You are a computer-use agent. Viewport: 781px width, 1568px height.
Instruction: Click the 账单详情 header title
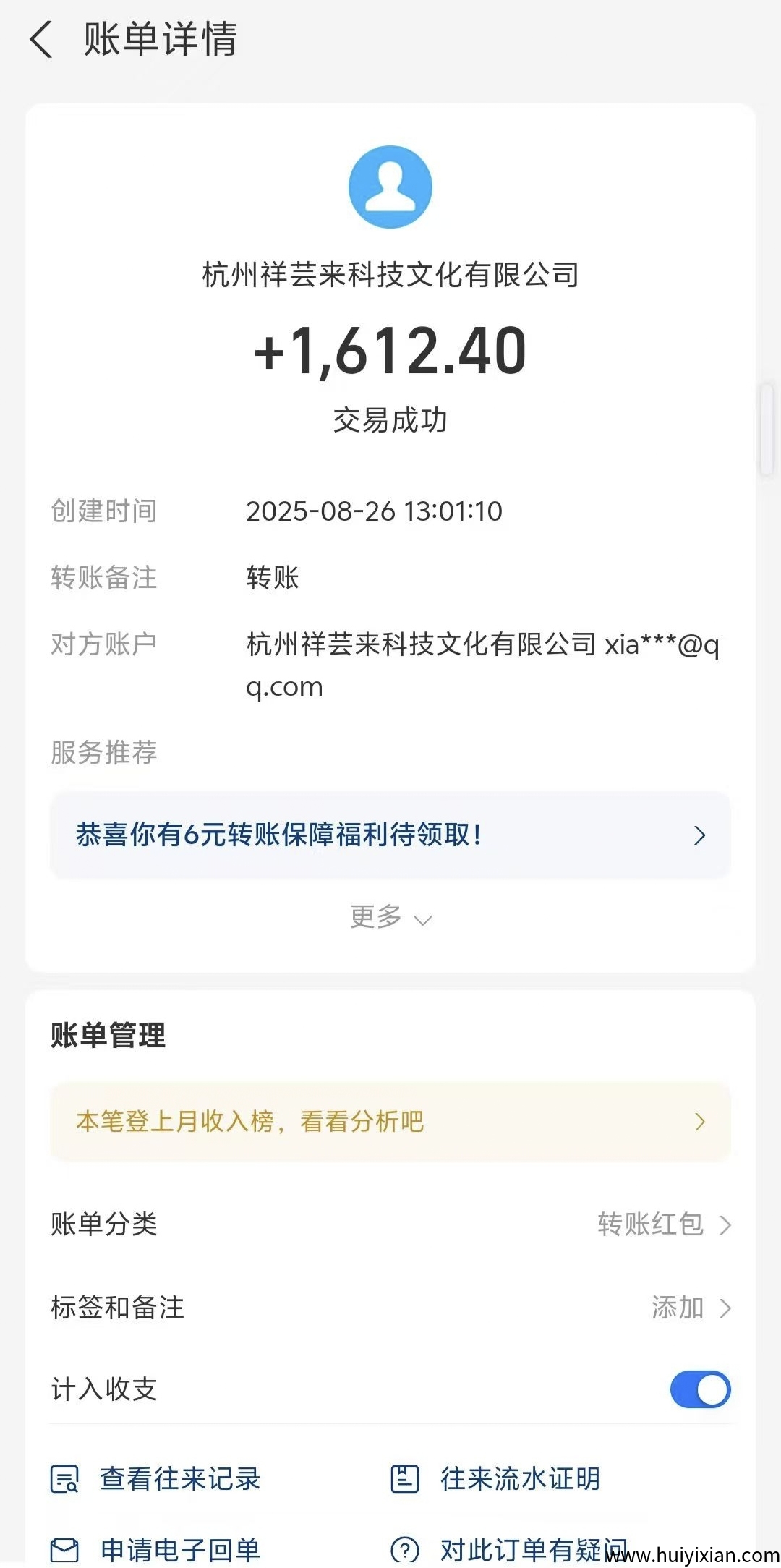161,41
